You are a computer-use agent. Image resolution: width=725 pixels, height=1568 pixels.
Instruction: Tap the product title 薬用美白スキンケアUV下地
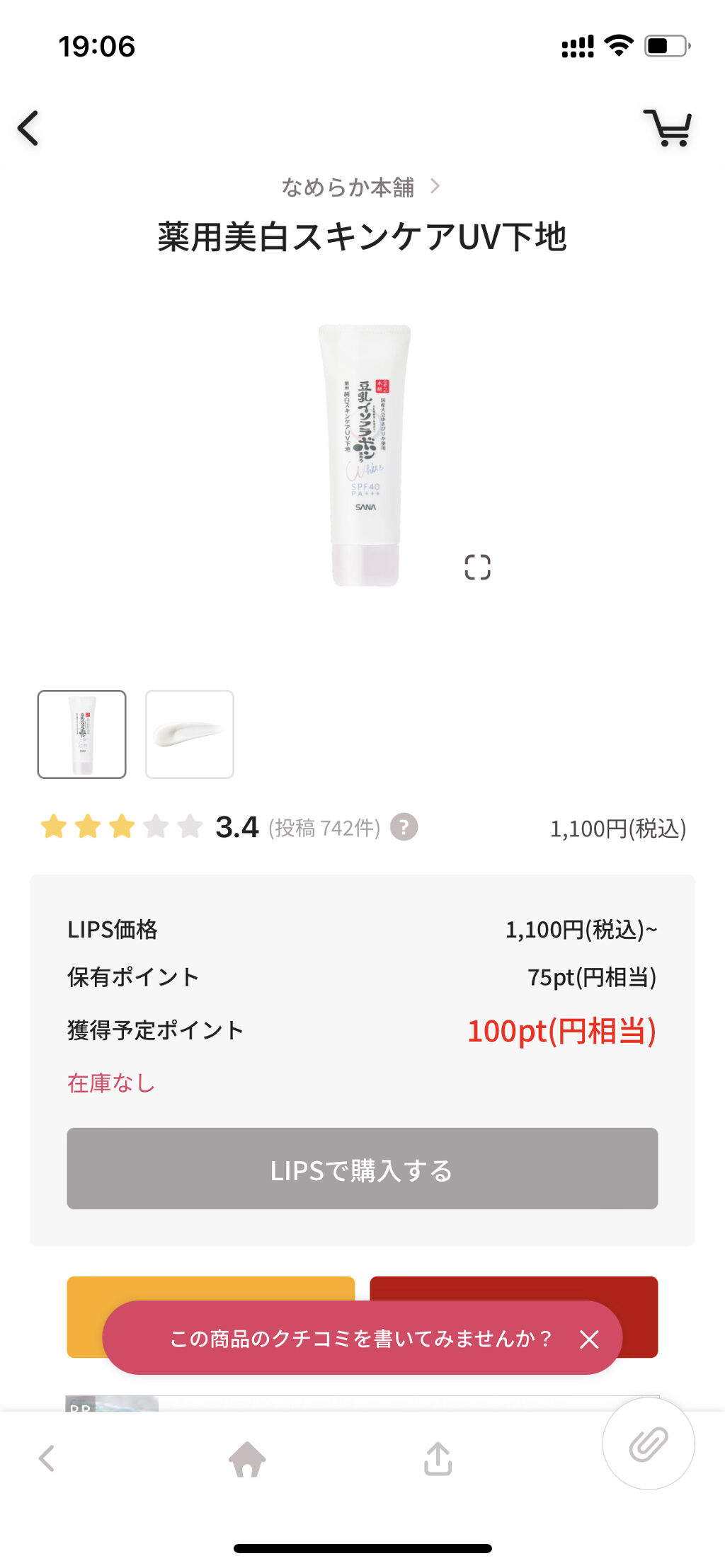pos(362,238)
